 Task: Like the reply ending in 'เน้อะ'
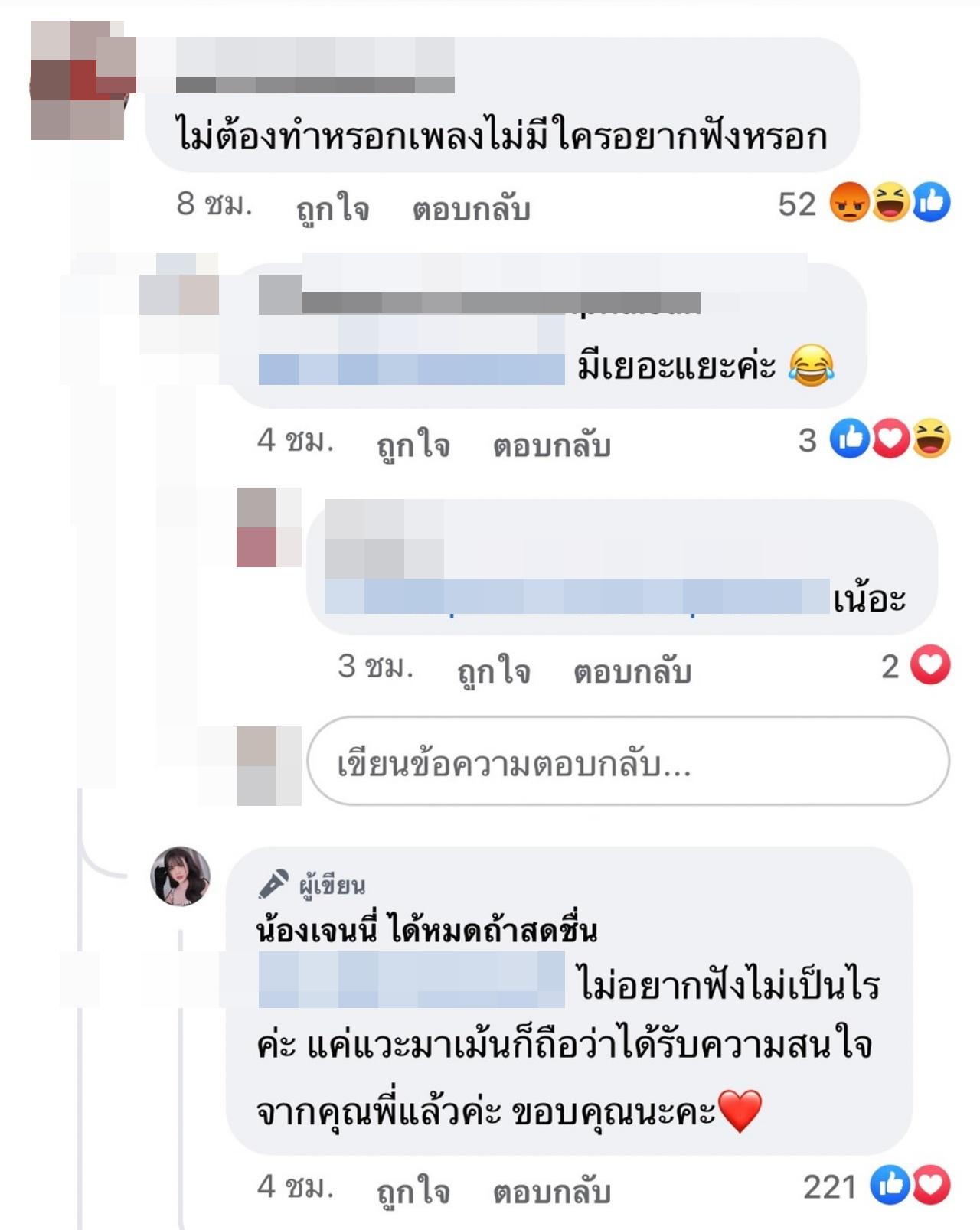coord(493,670)
